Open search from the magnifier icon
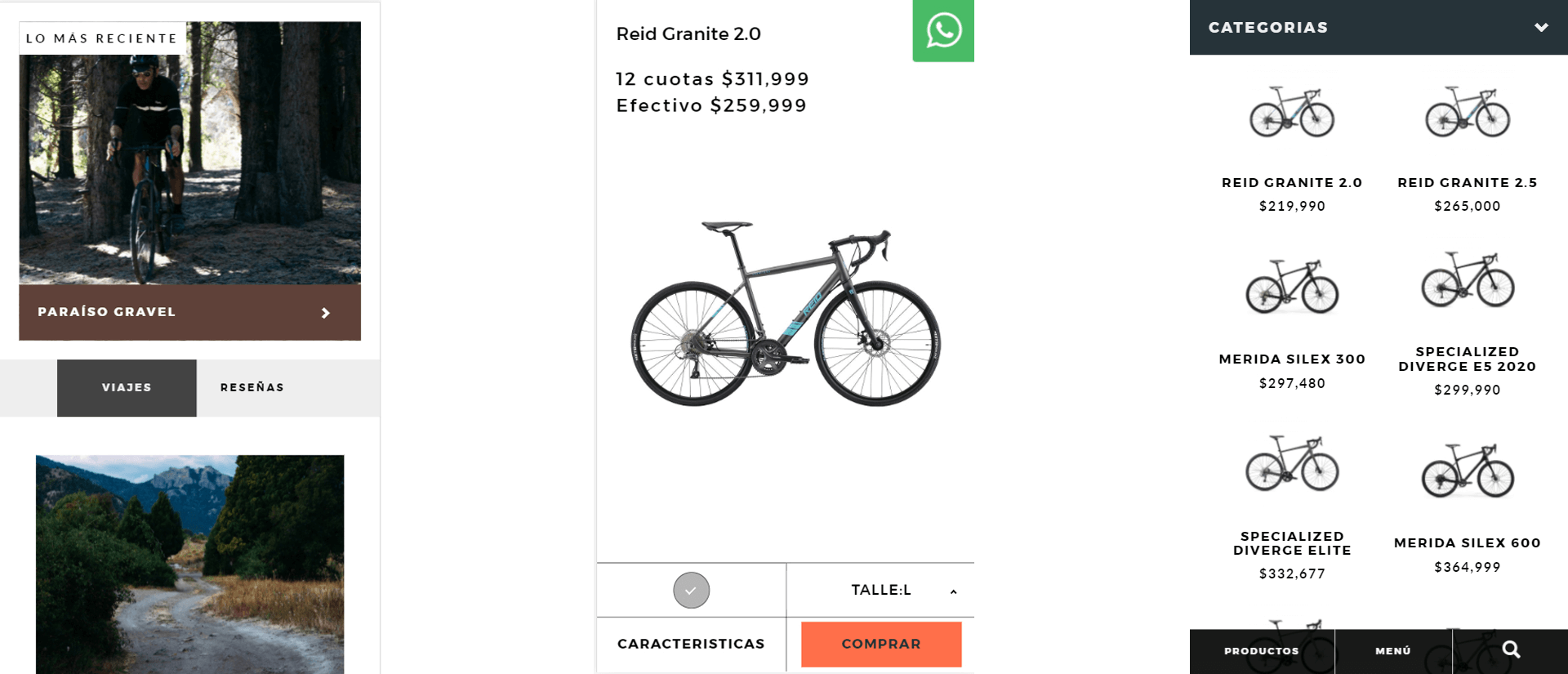1568x674 pixels. [1511, 650]
